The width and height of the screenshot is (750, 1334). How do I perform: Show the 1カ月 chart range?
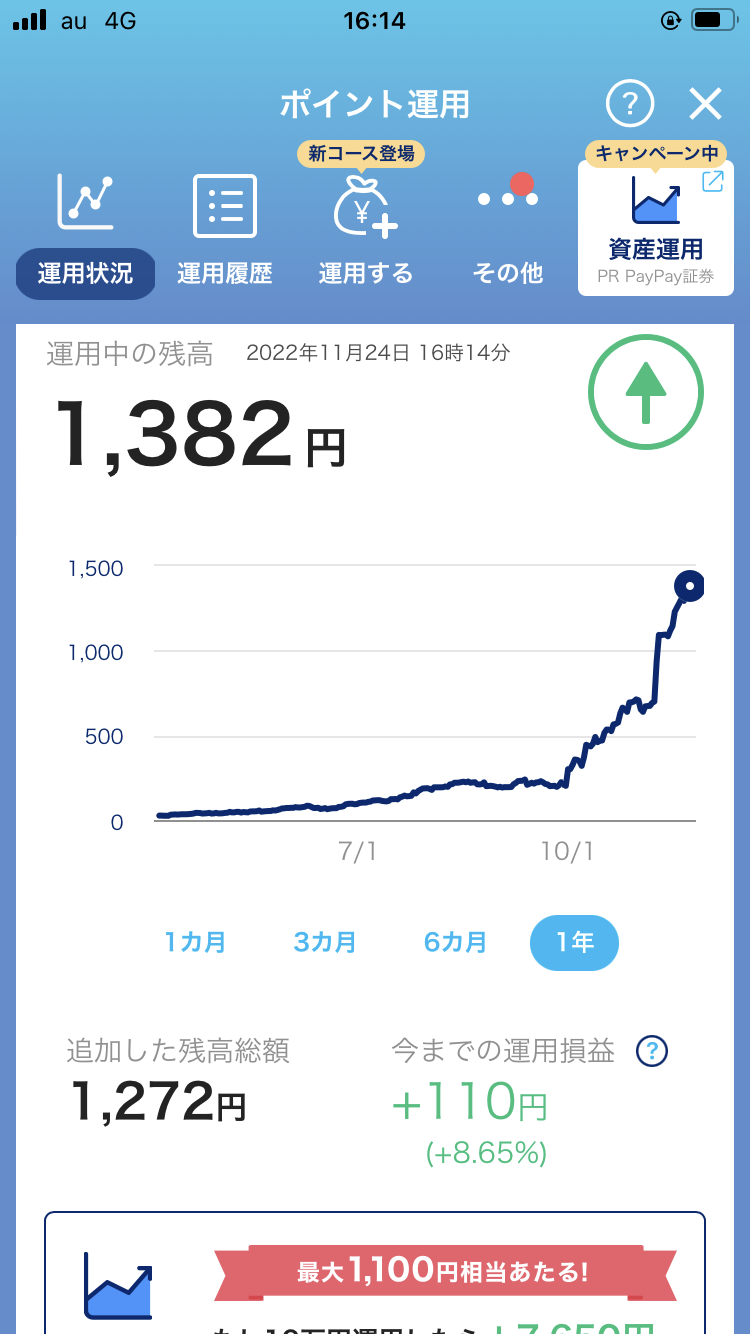195,942
